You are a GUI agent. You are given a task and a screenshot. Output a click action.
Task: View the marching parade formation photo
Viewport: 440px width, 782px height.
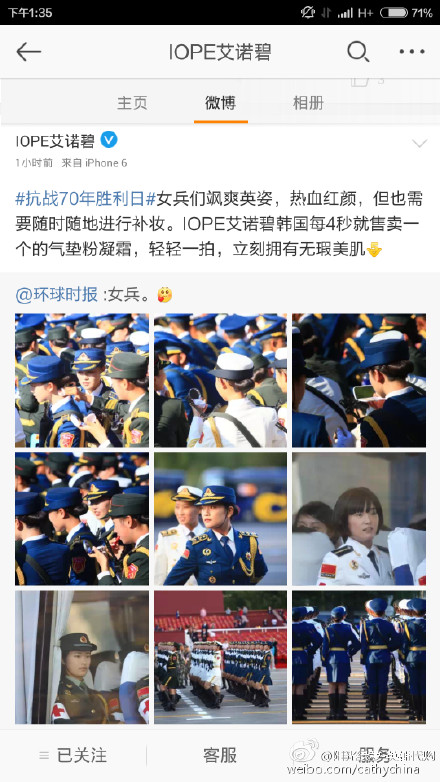point(220,657)
